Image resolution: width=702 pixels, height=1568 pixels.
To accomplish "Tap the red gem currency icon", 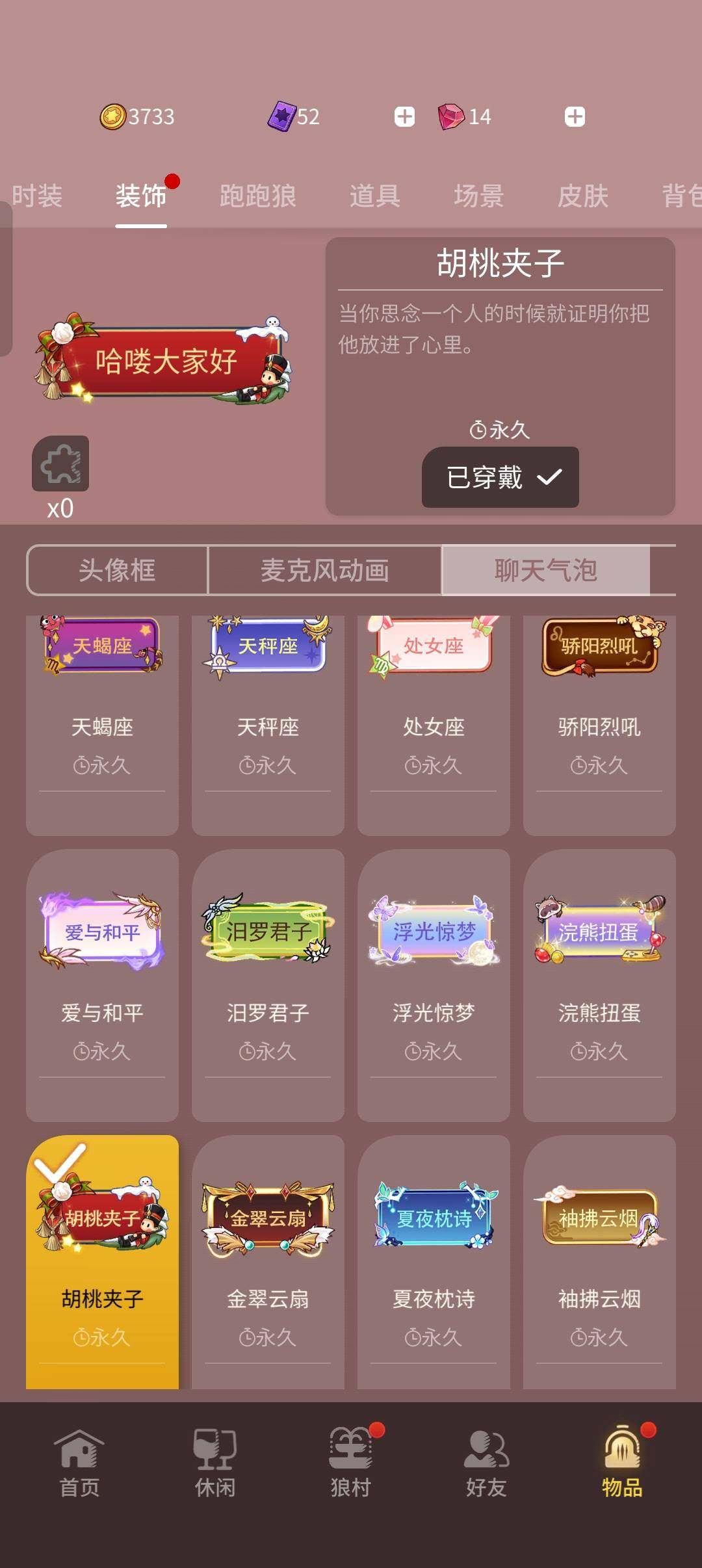I will 452,116.
